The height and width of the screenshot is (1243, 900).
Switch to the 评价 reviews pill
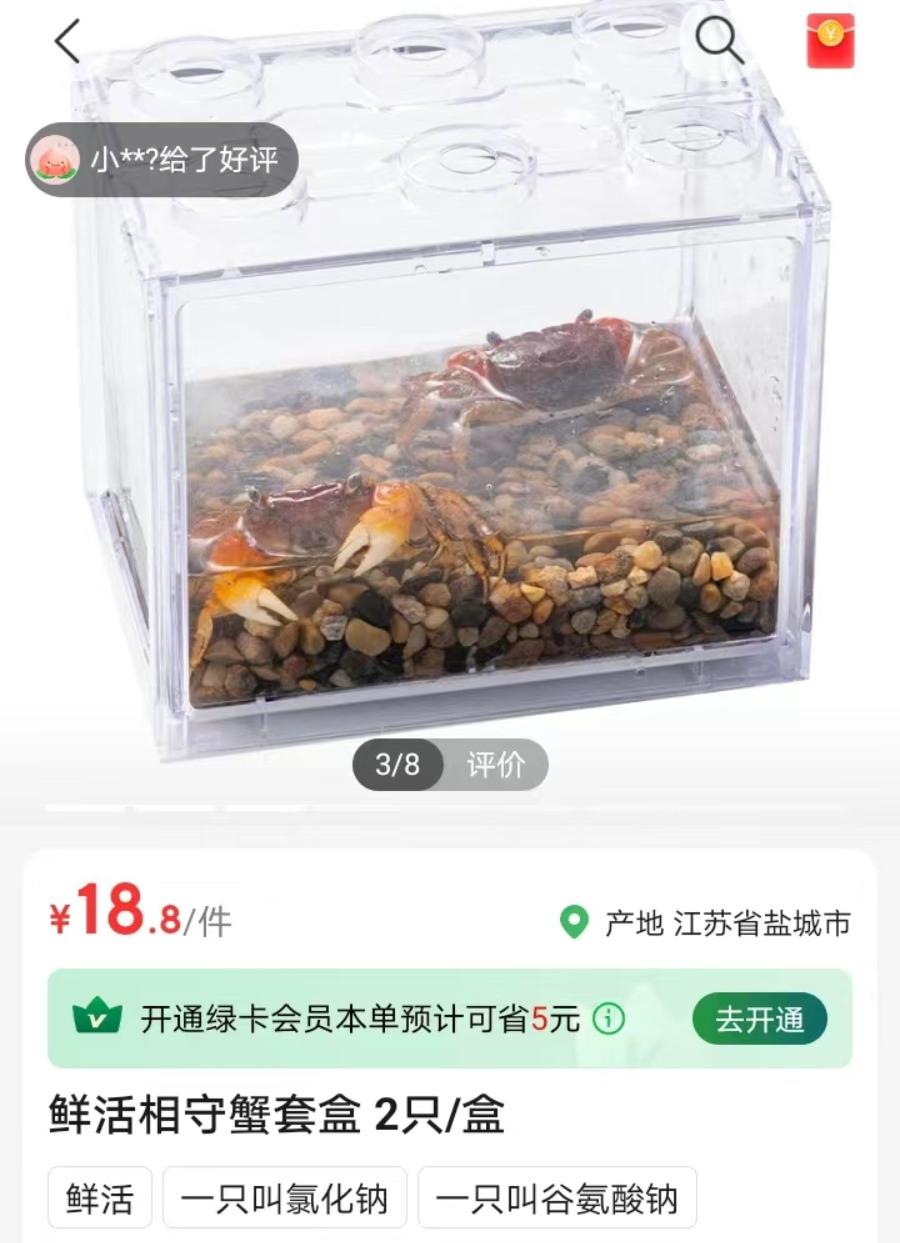[x=495, y=765]
